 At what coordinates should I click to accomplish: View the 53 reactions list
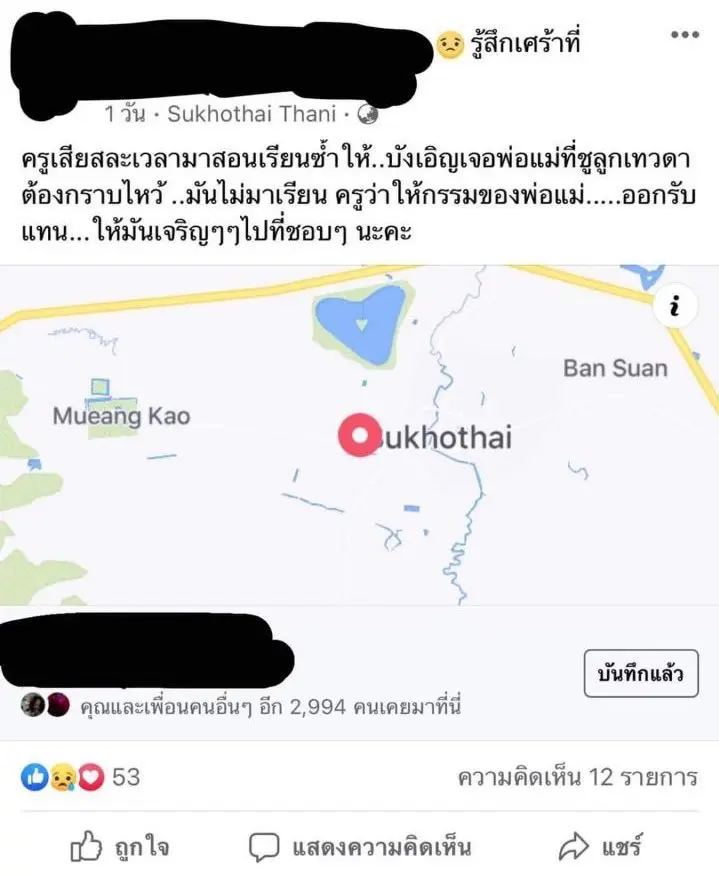click(x=80, y=776)
